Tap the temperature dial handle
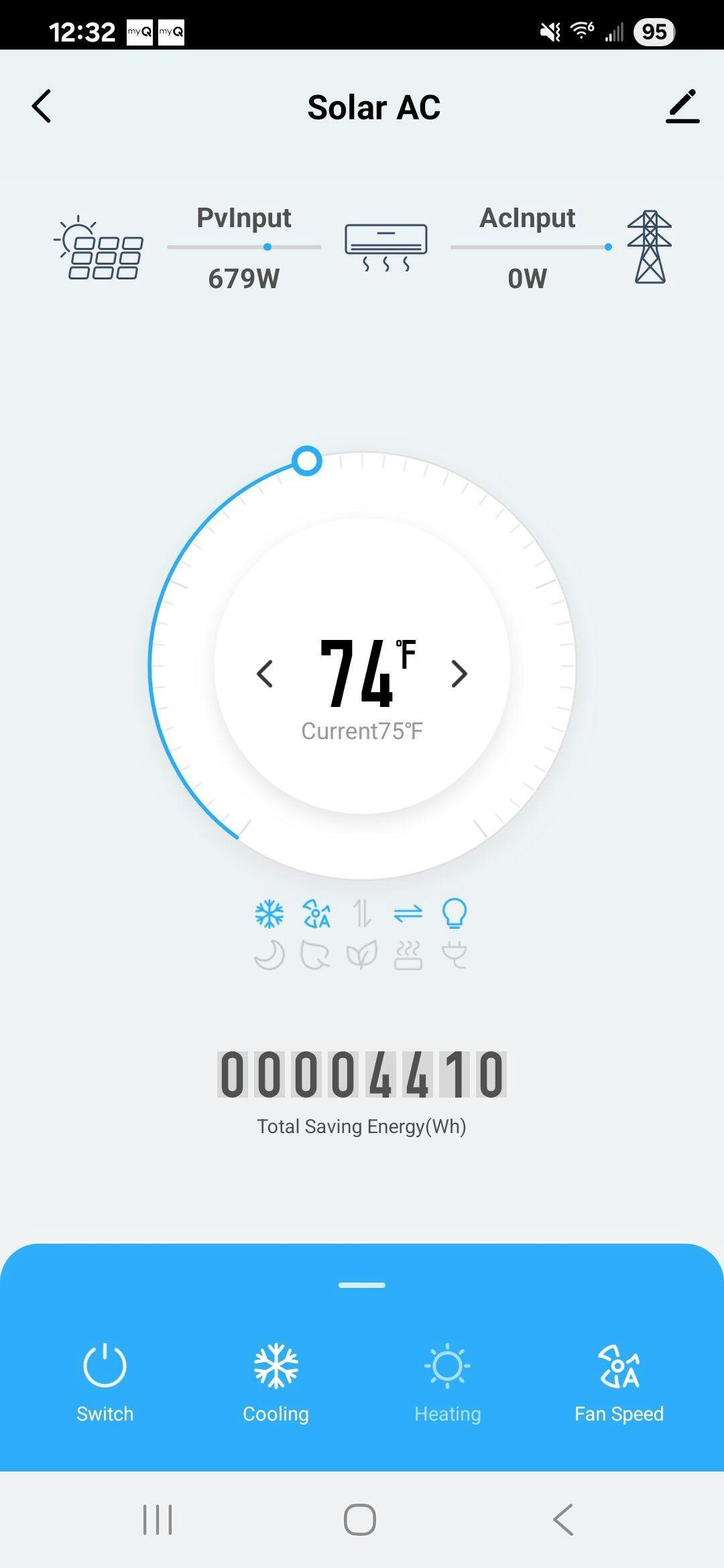Image resolution: width=724 pixels, height=1568 pixels. coord(307,461)
